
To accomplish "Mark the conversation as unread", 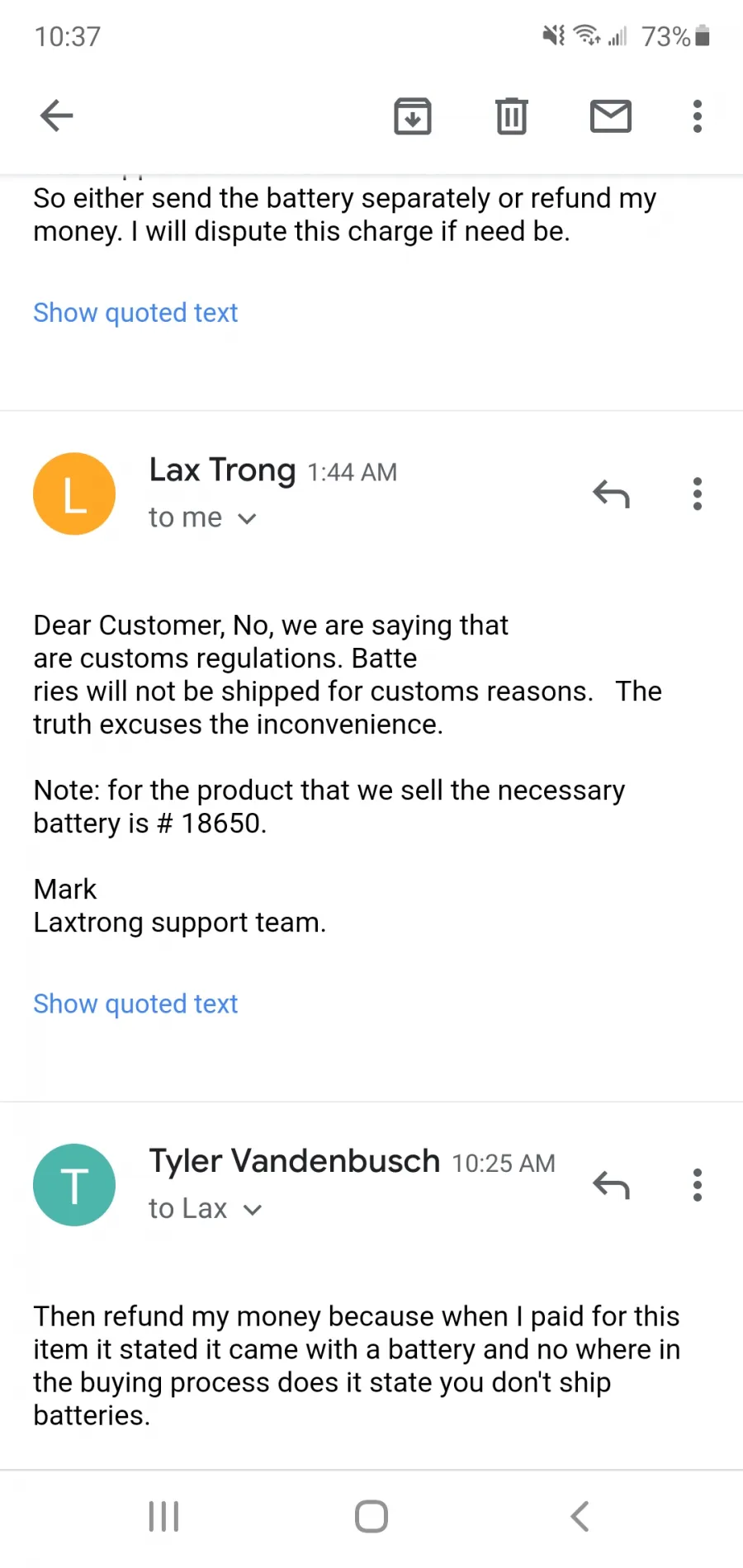I will [611, 116].
